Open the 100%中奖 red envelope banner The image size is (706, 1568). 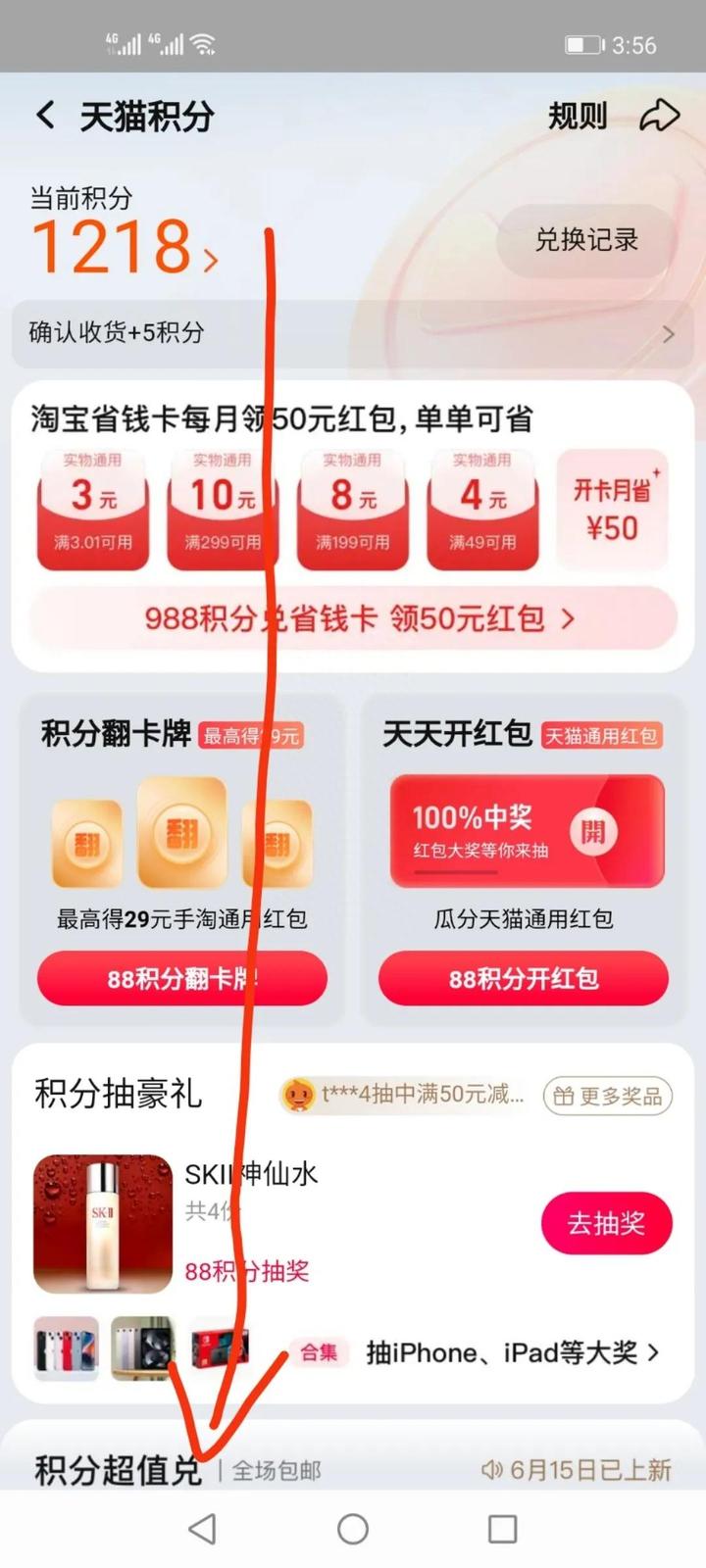527,832
